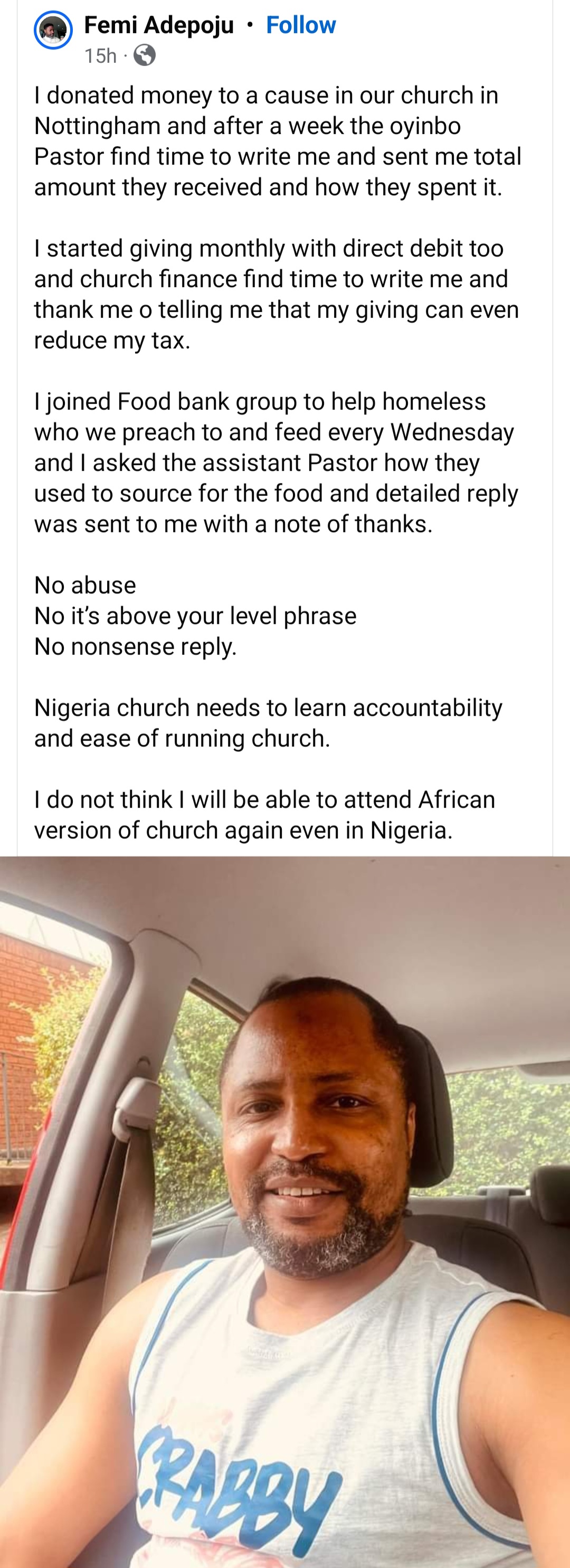The width and height of the screenshot is (570, 1568).
Task: Open the post's attached selfie photo
Action: 284,1212
